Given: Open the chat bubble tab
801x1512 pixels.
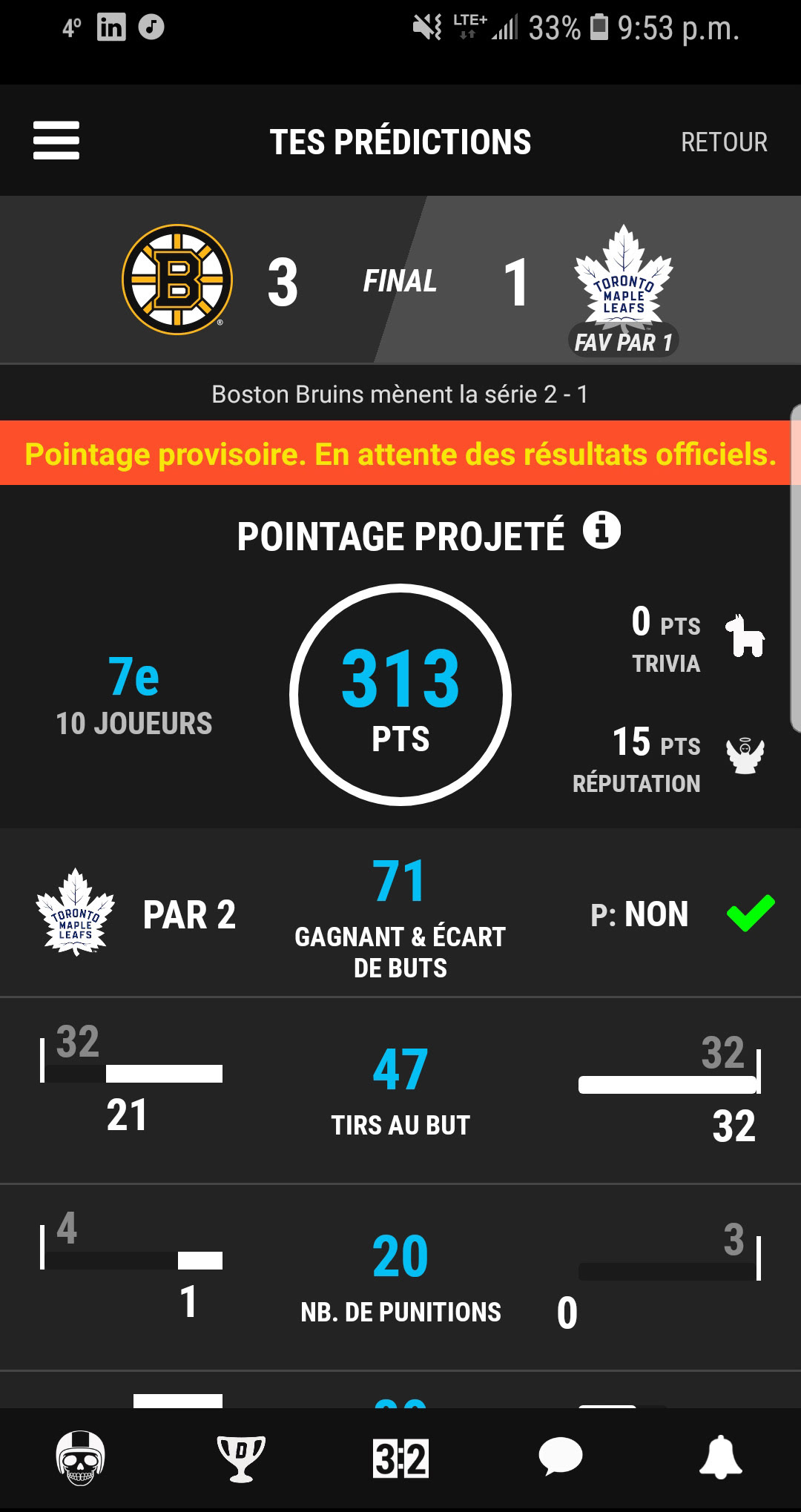Looking at the screenshot, I should (561, 1456).
